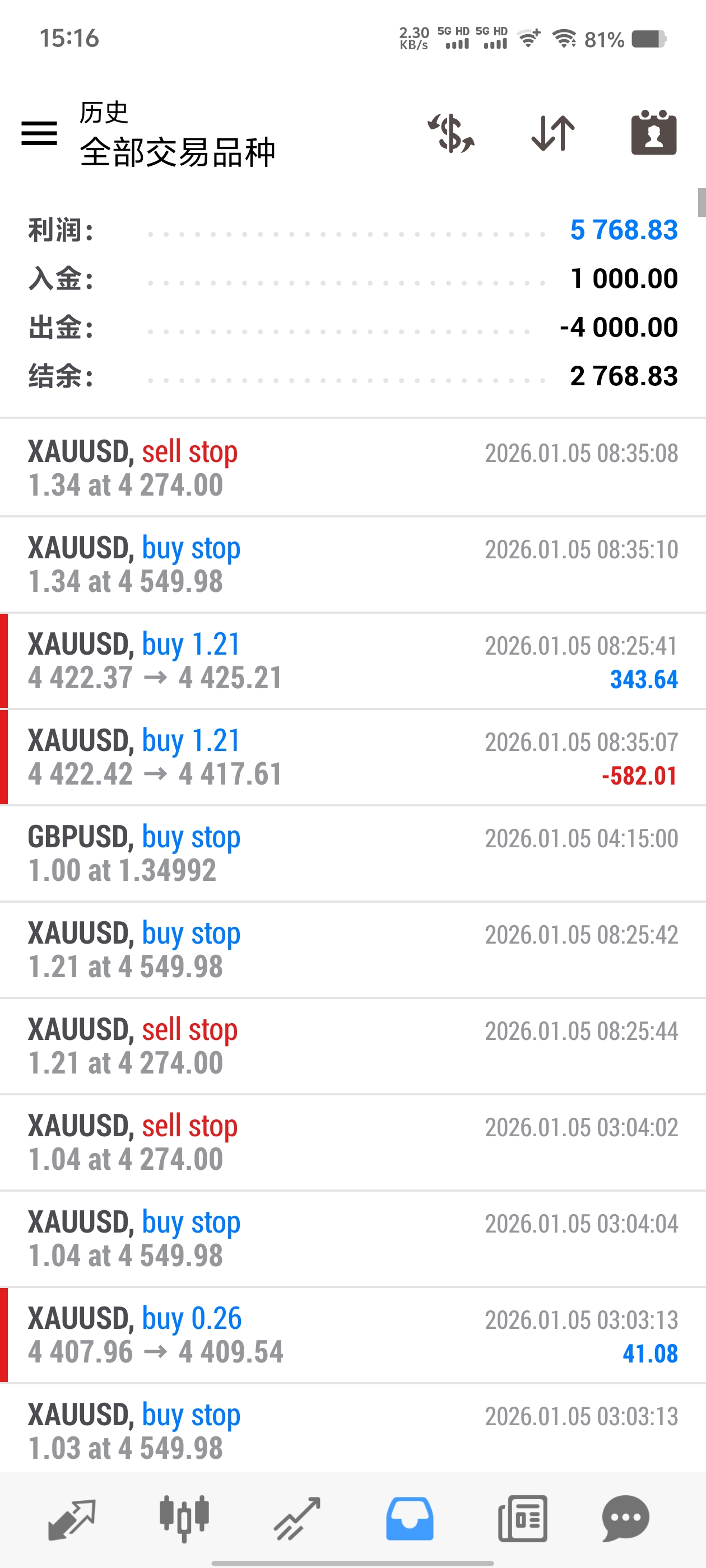Switch to the Quotes tab
Viewport: 706px width, 1568px height.
pos(72,1519)
